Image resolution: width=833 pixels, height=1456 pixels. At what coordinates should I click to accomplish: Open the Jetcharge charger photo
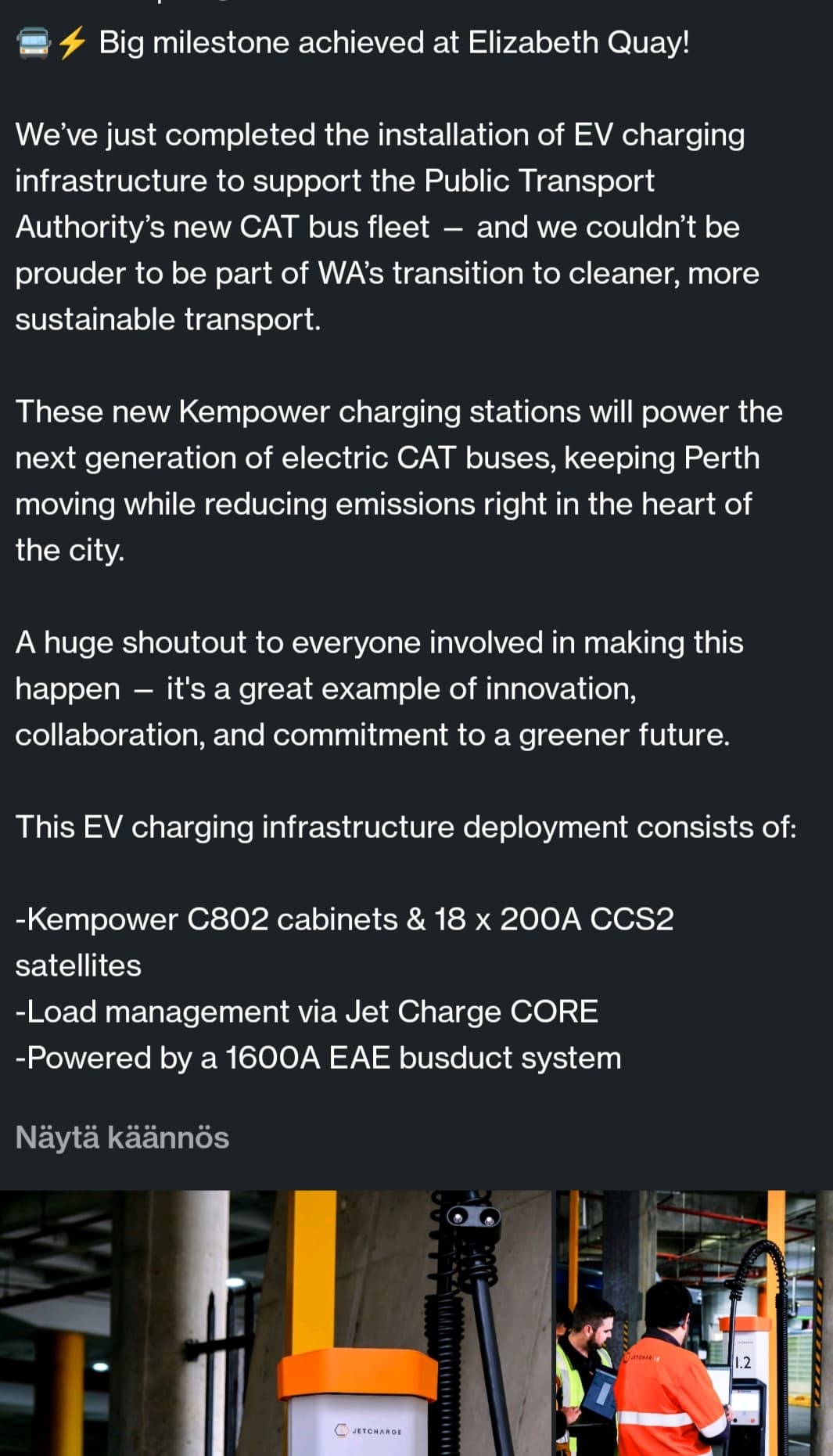point(275,1323)
